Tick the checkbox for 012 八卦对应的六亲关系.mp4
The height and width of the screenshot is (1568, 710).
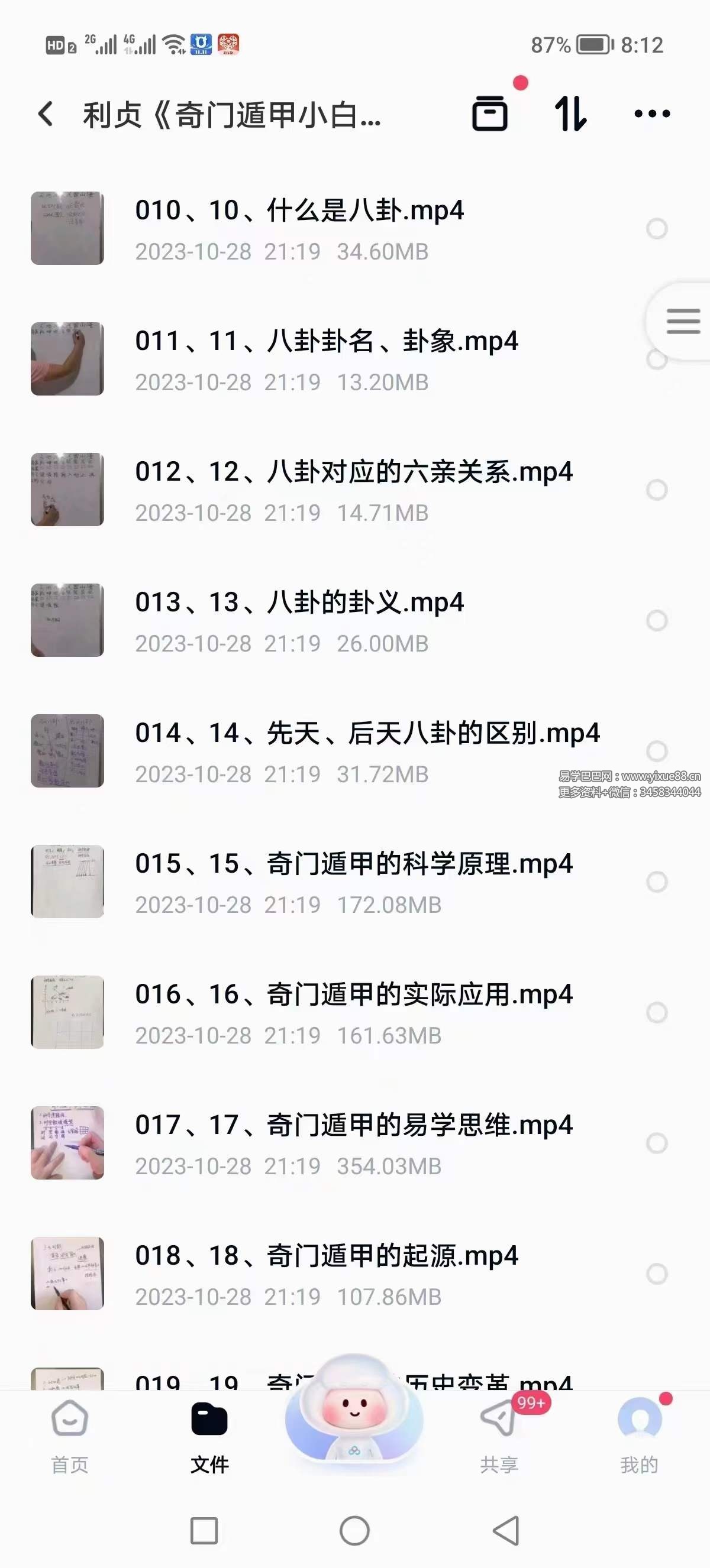coord(656,490)
